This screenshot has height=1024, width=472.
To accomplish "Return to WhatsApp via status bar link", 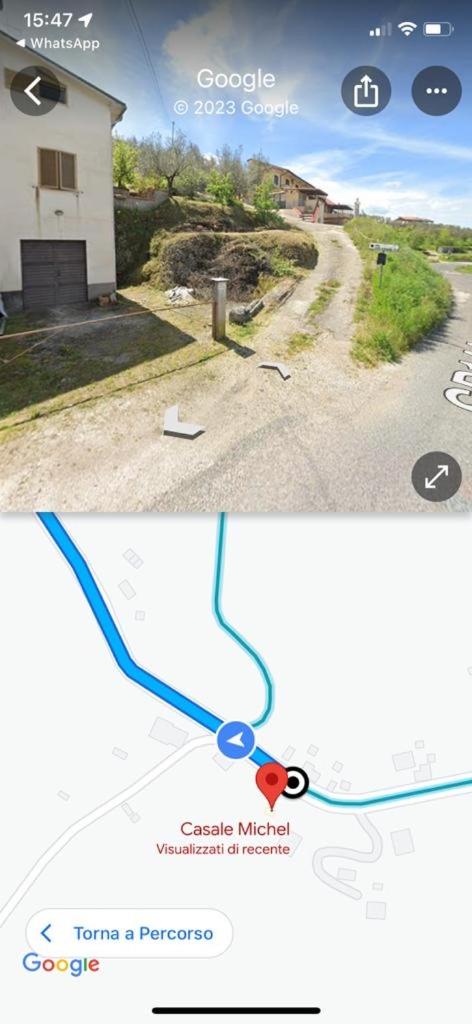I will pyautogui.click(x=57, y=44).
